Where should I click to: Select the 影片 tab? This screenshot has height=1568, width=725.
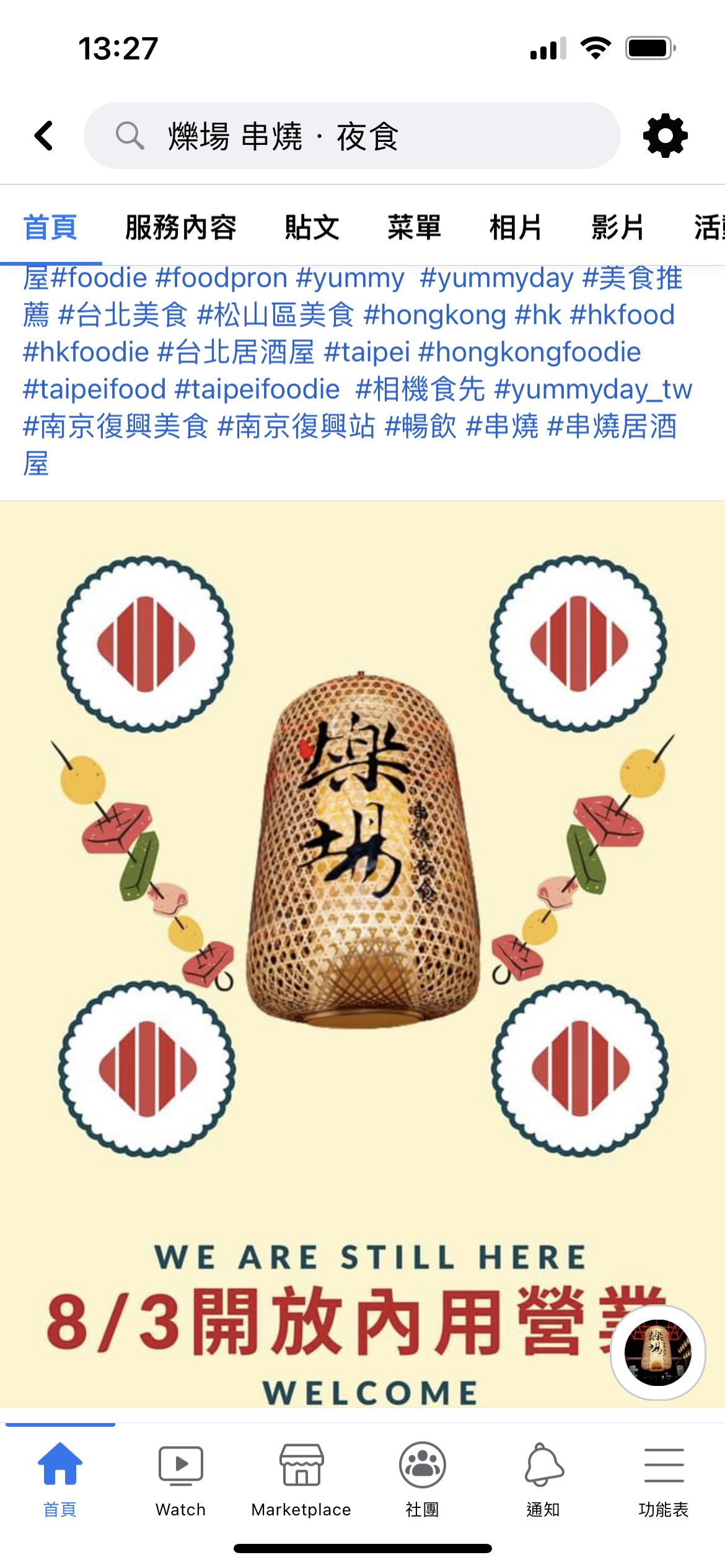pos(618,227)
